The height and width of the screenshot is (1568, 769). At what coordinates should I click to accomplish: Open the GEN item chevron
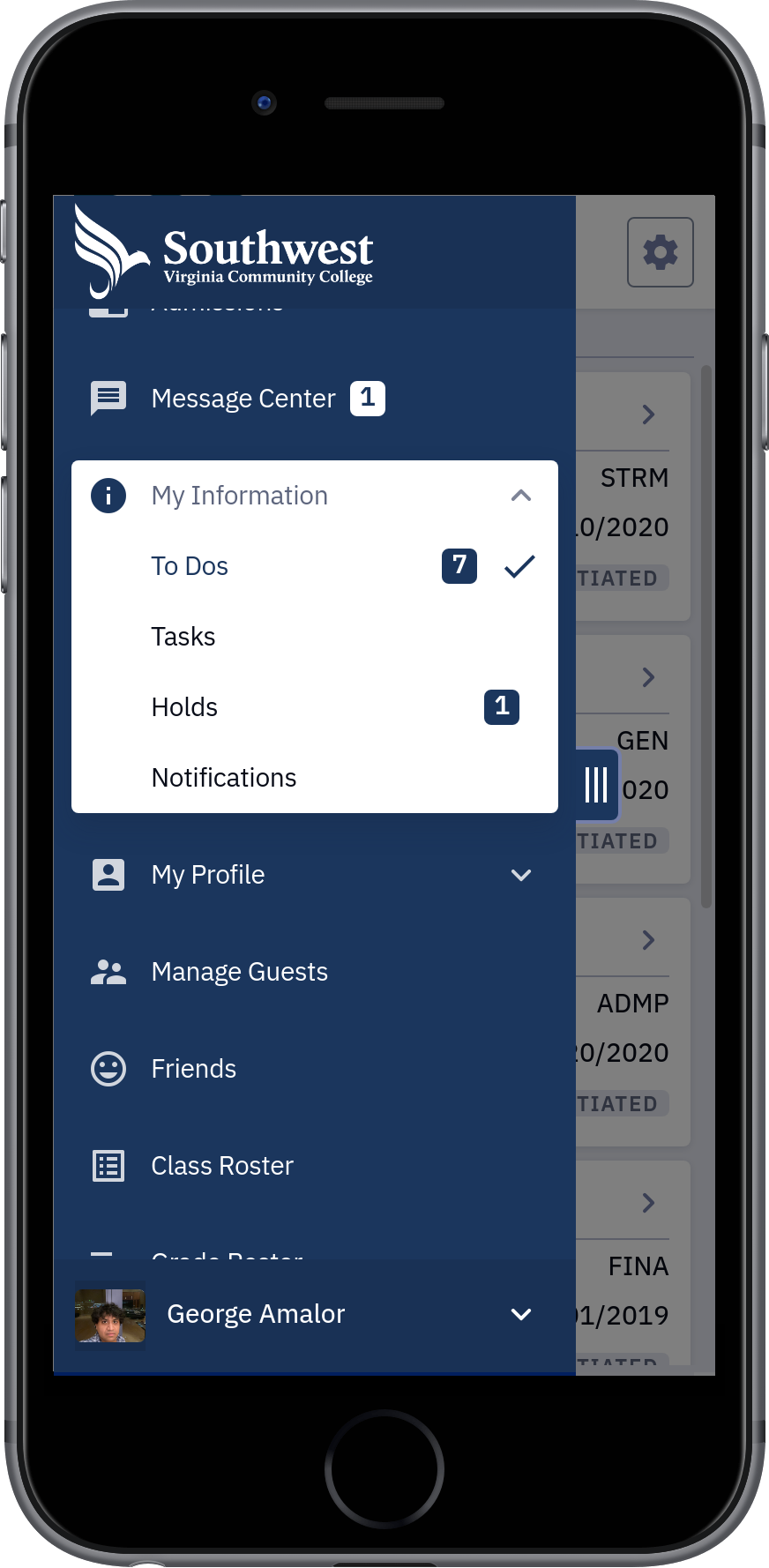tap(649, 677)
